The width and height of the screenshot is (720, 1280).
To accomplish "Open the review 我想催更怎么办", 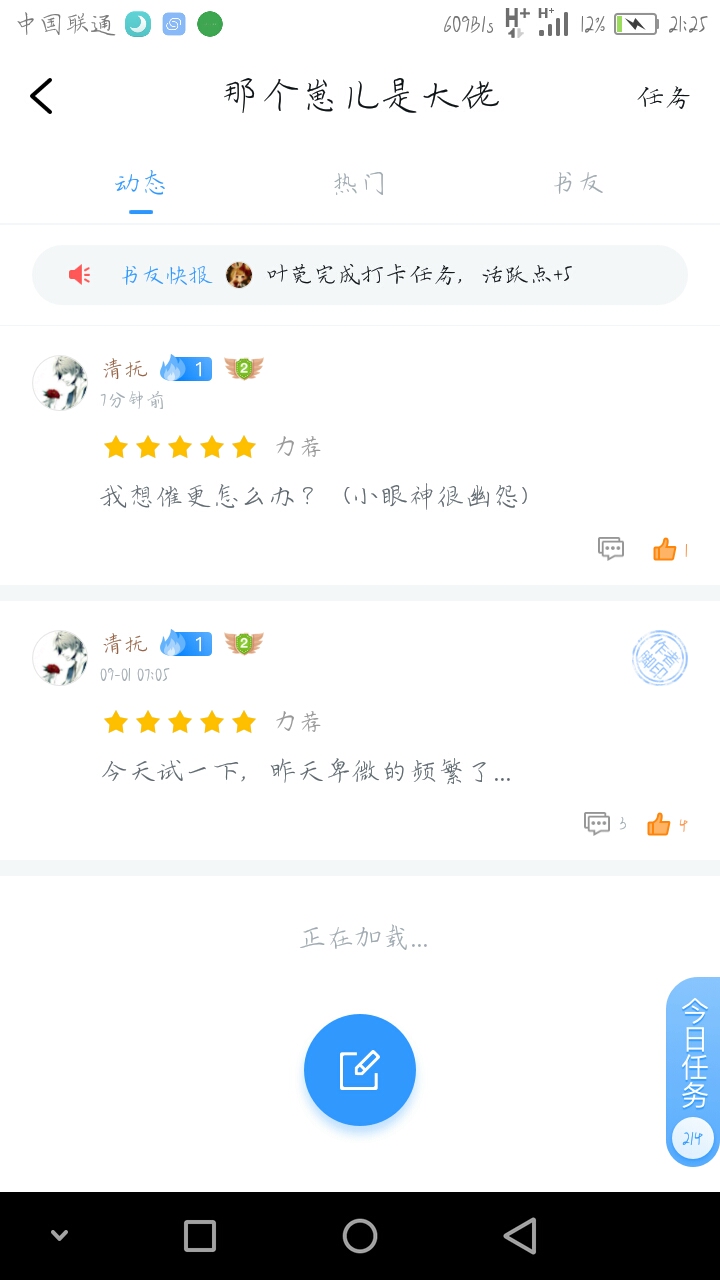I will [315, 496].
